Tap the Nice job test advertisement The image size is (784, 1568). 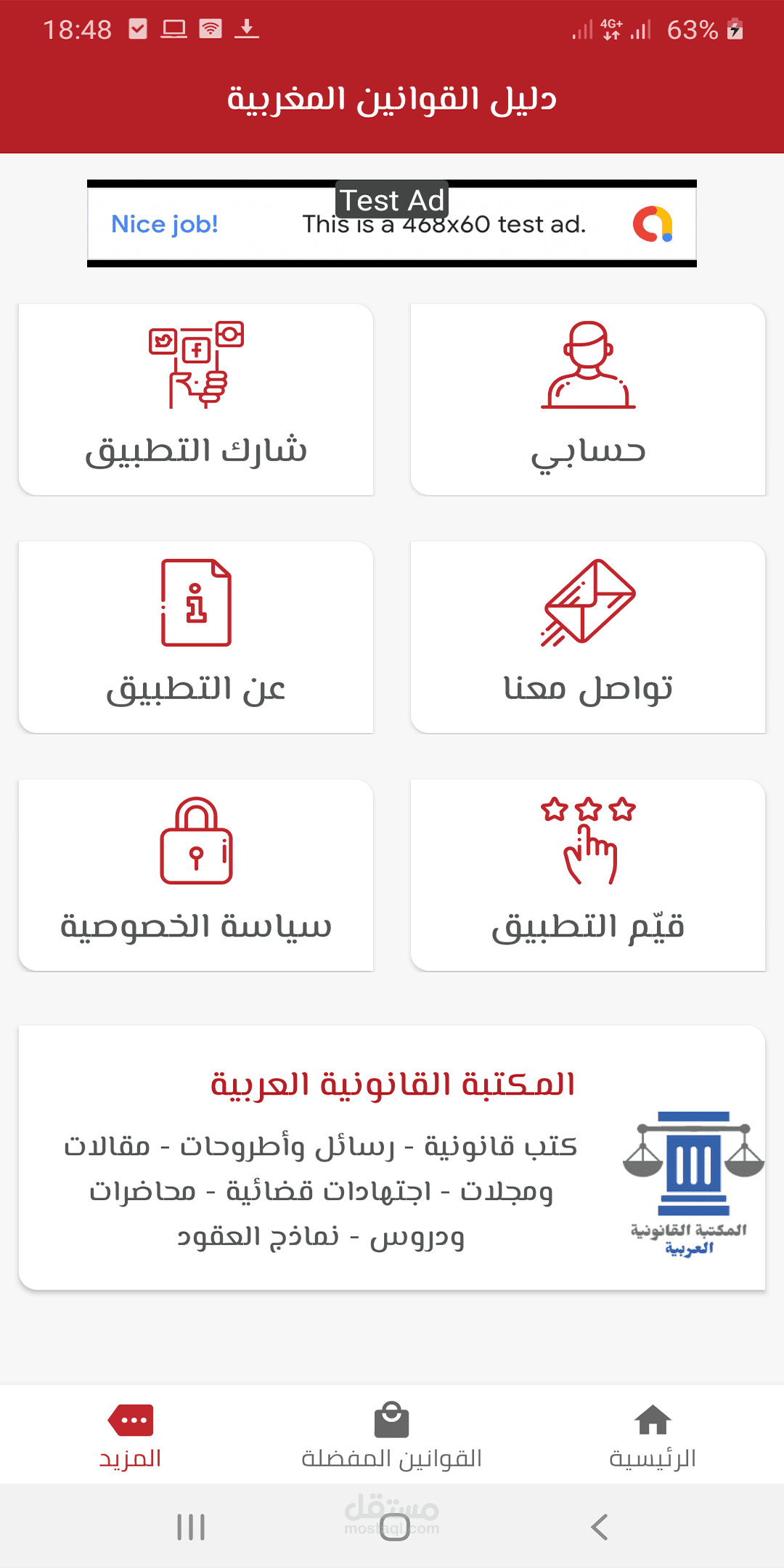392,224
